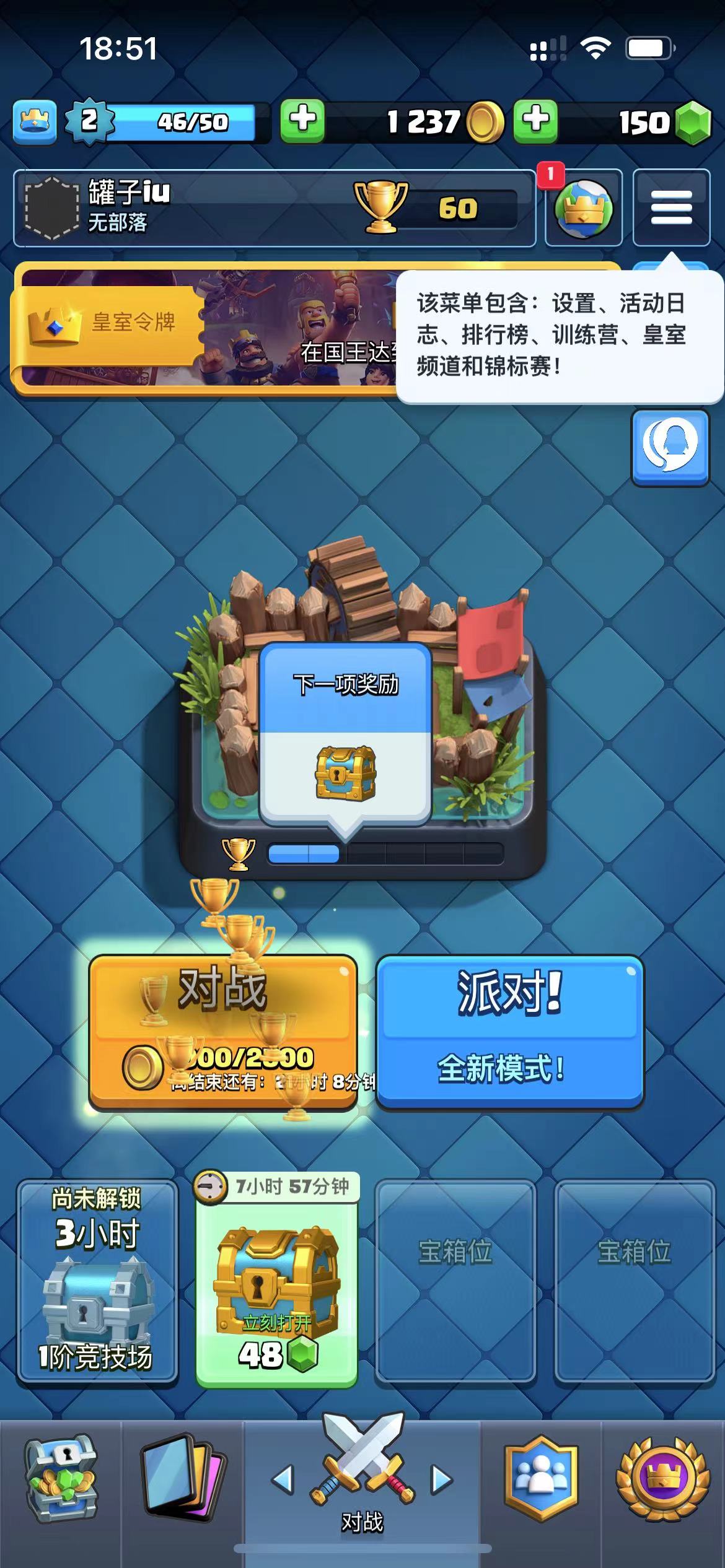Tap the left arrow next to 对战

[x=283, y=1479]
